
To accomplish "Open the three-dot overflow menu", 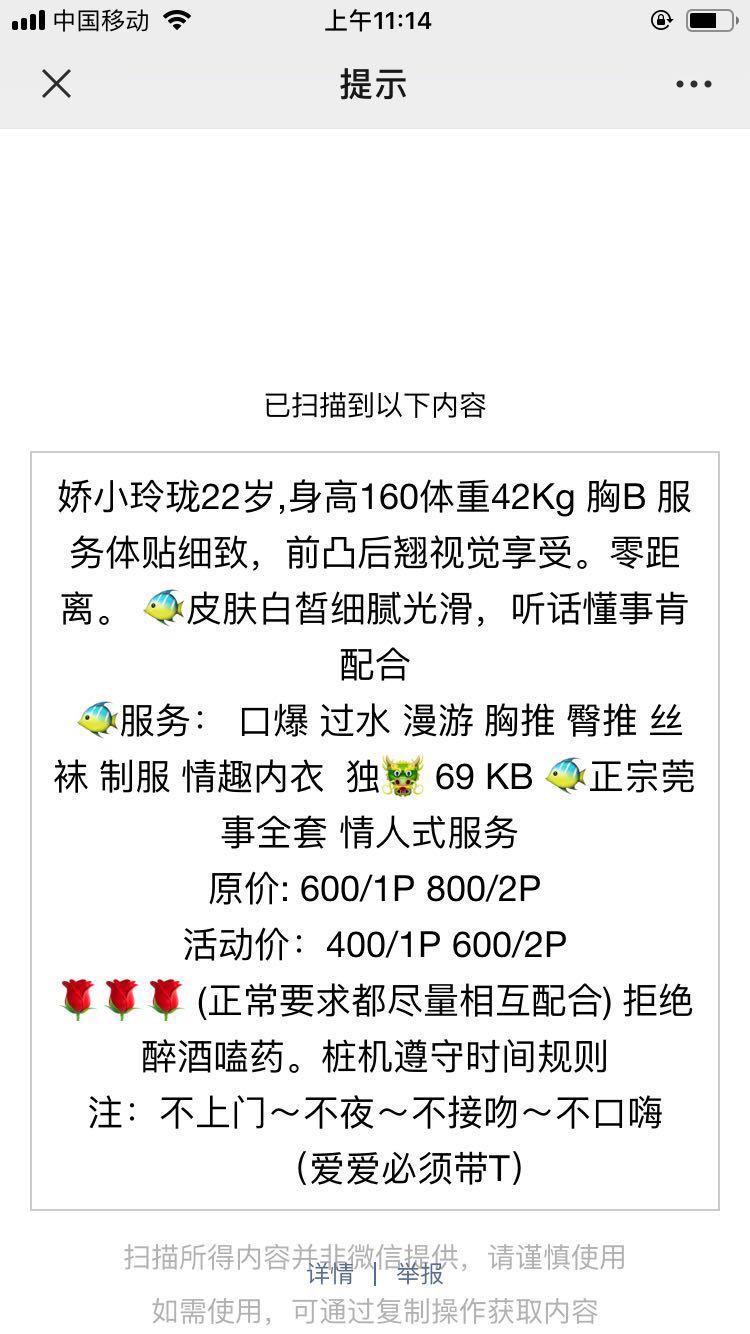I will point(693,84).
